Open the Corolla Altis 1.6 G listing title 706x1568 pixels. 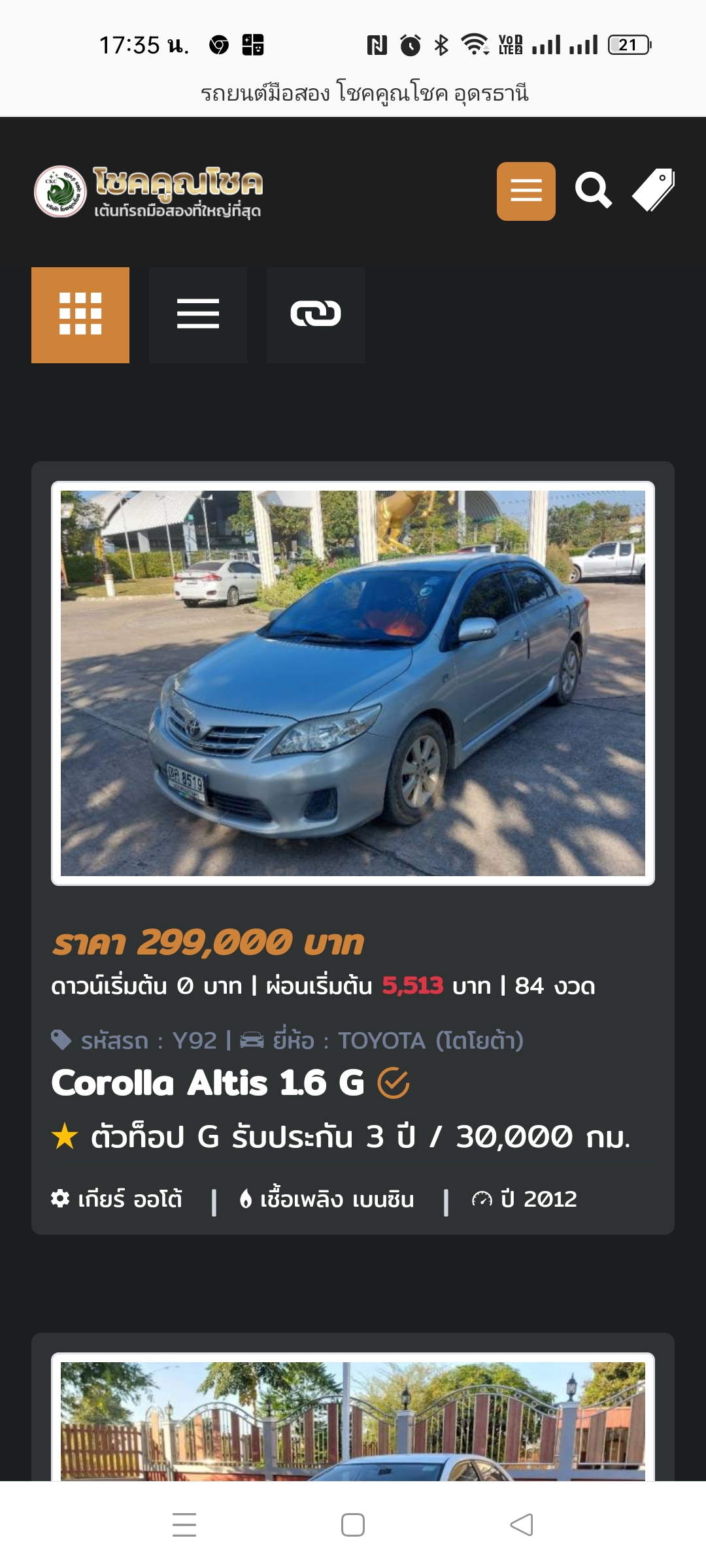coord(208,1083)
